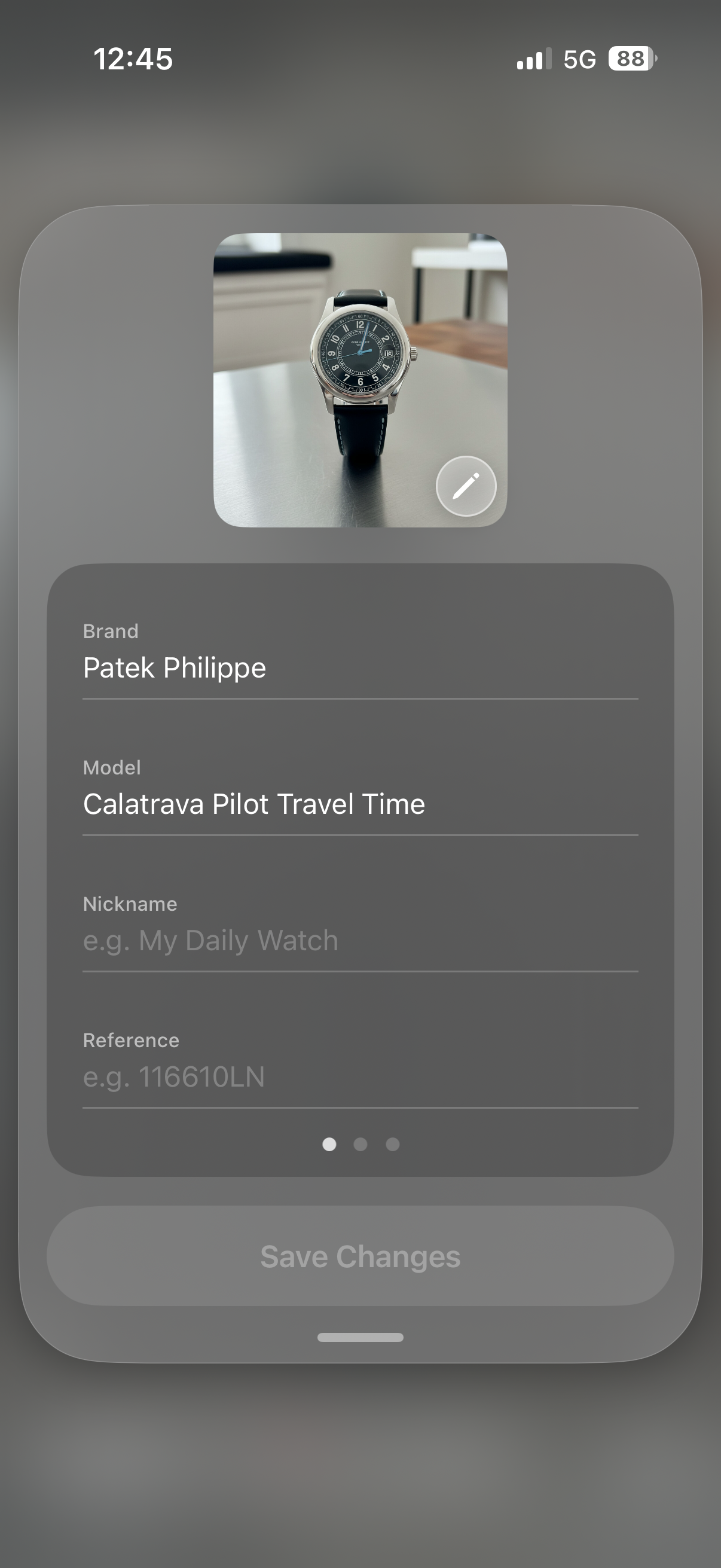Focus the Nickname text field
Screen dimensions: 721x1568
(x=359, y=941)
